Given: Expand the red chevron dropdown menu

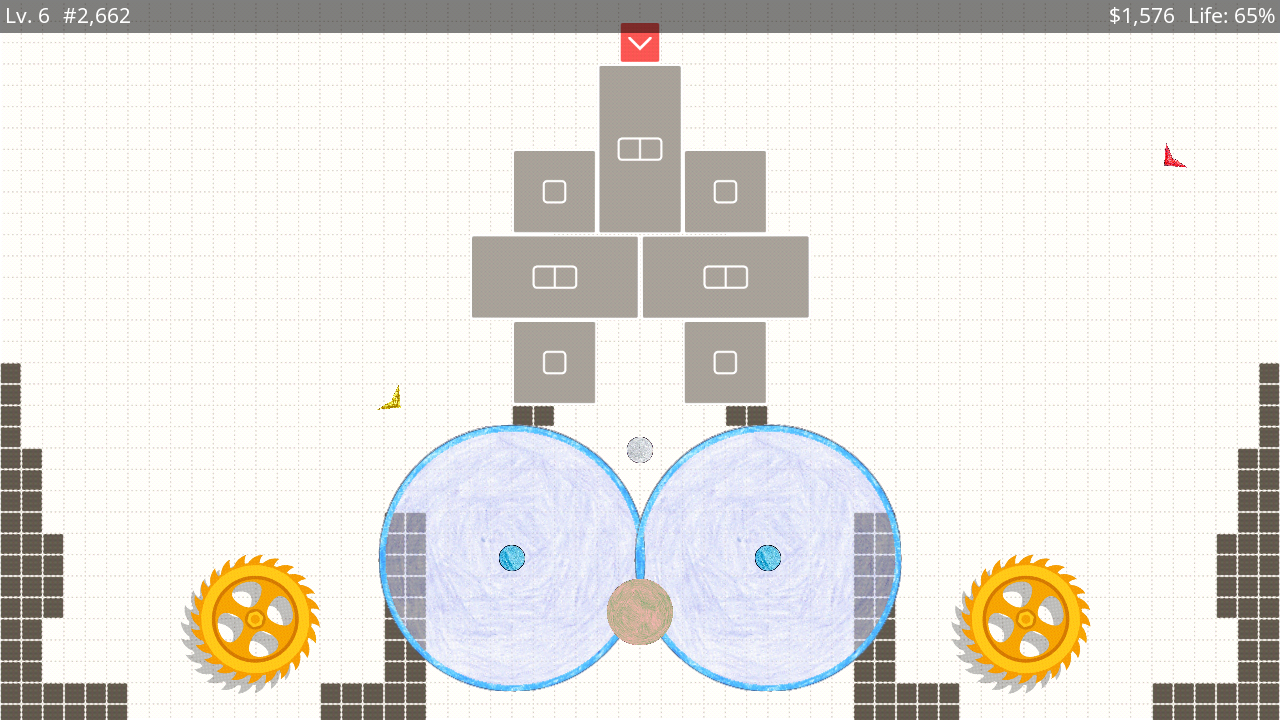Looking at the screenshot, I should pos(639,43).
